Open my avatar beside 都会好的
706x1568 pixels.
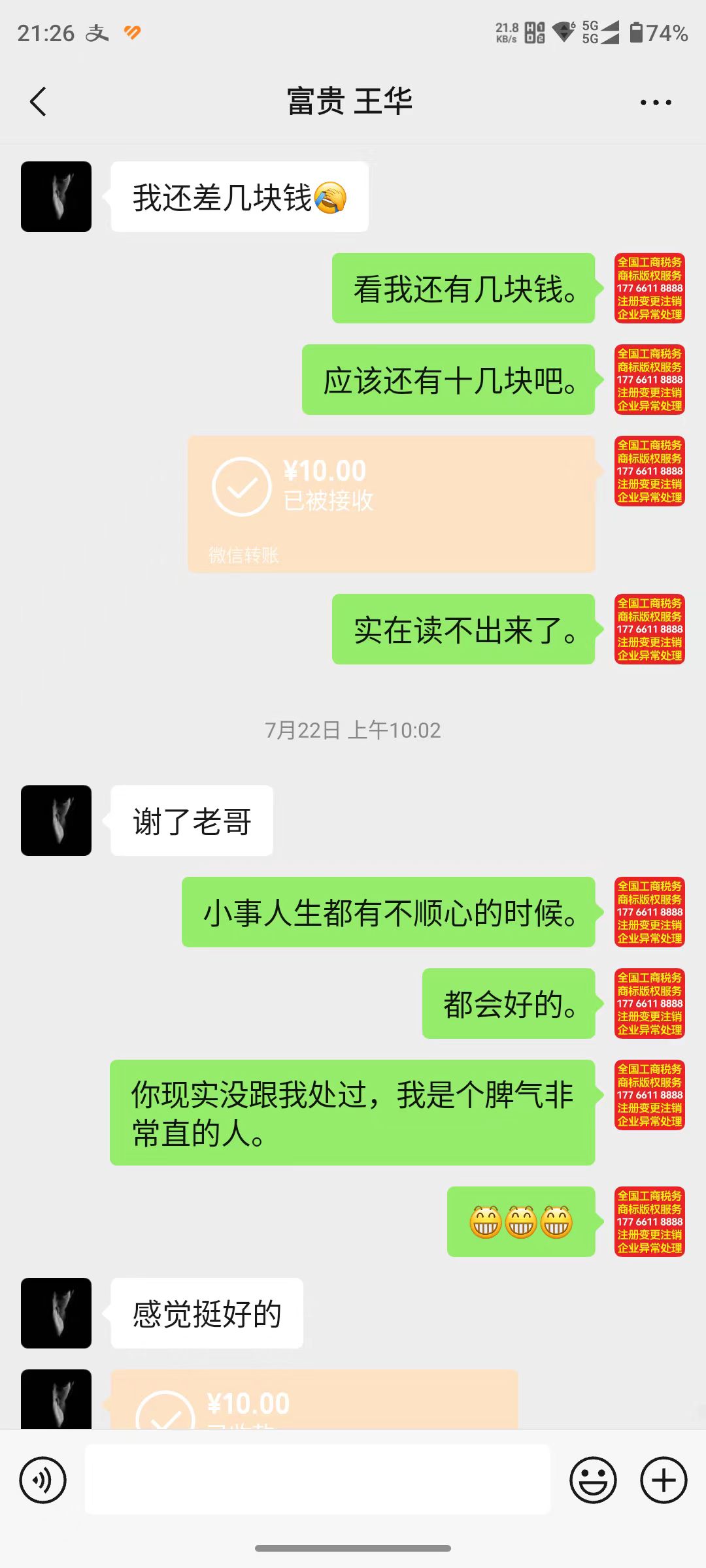pyautogui.click(x=649, y=1004)
